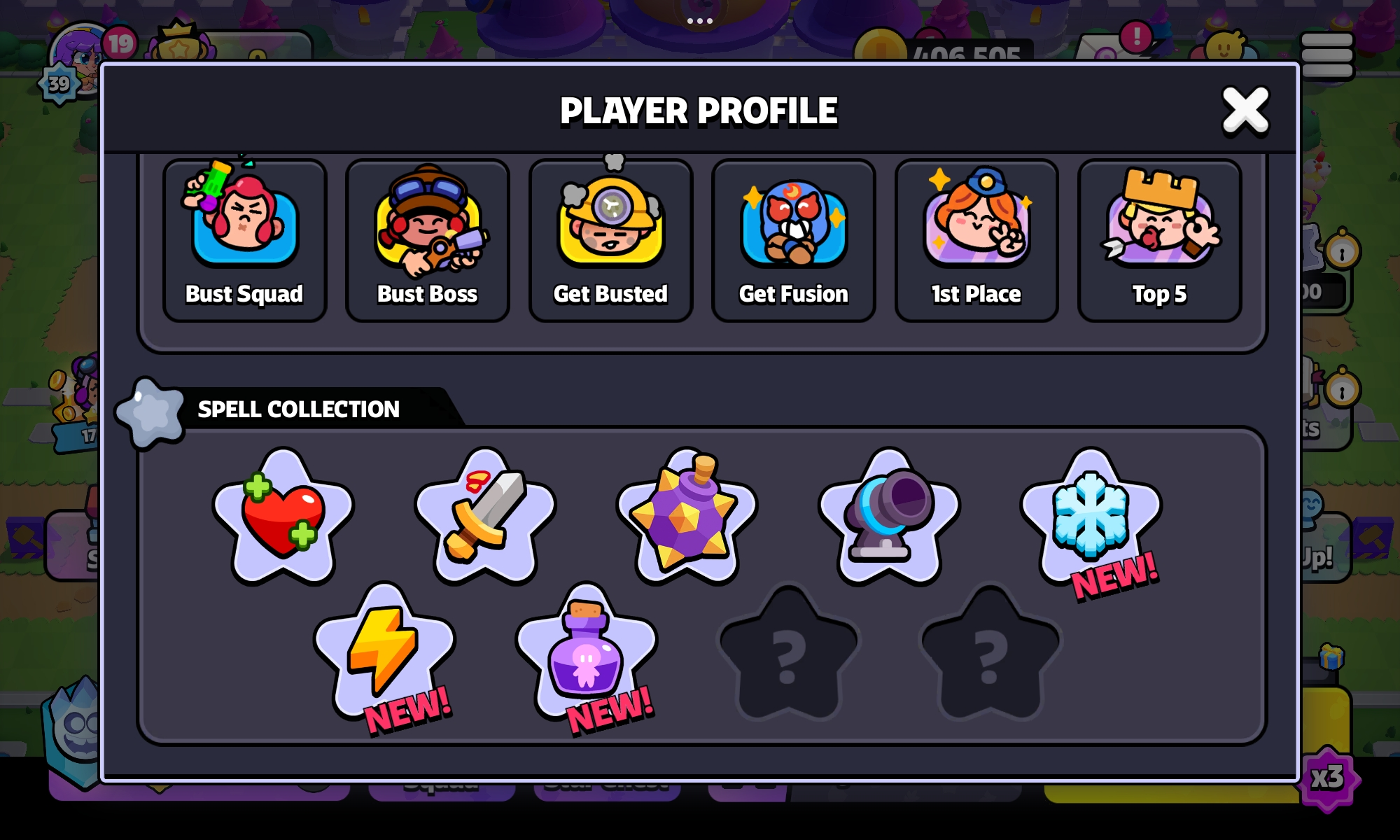Open the Top 5 emote card

click(1159, 240)
